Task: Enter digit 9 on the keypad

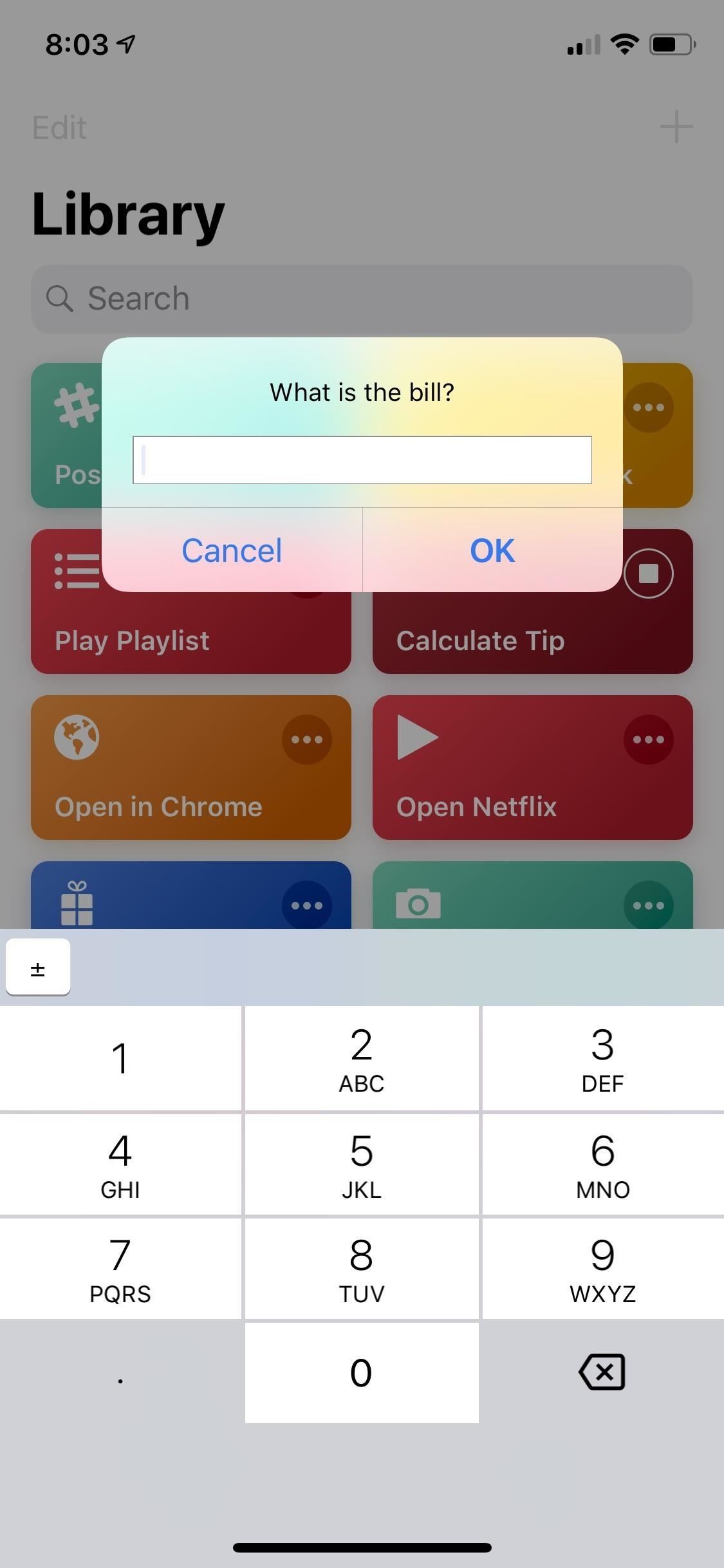Action: pos(602,1269)
